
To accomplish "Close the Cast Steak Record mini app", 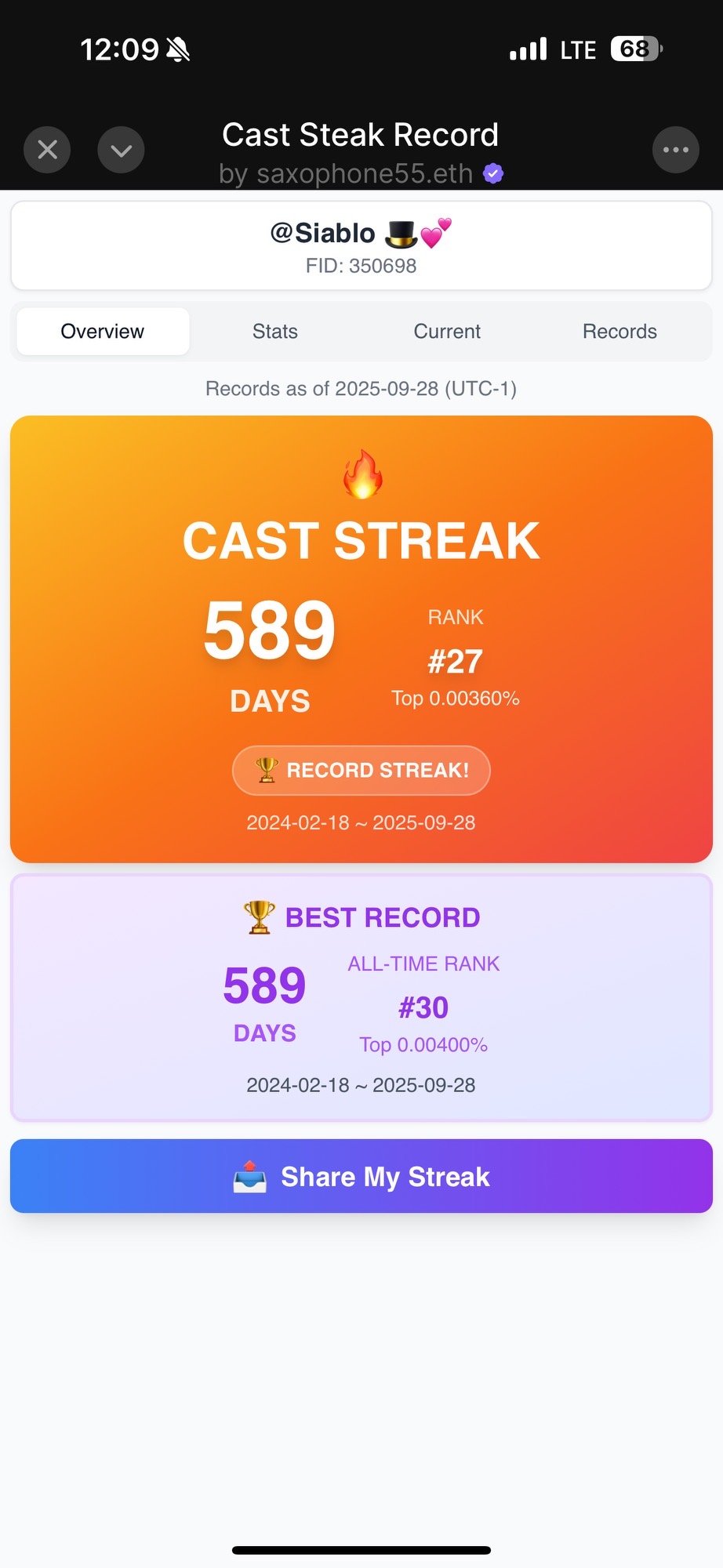I will pos(47,150).
